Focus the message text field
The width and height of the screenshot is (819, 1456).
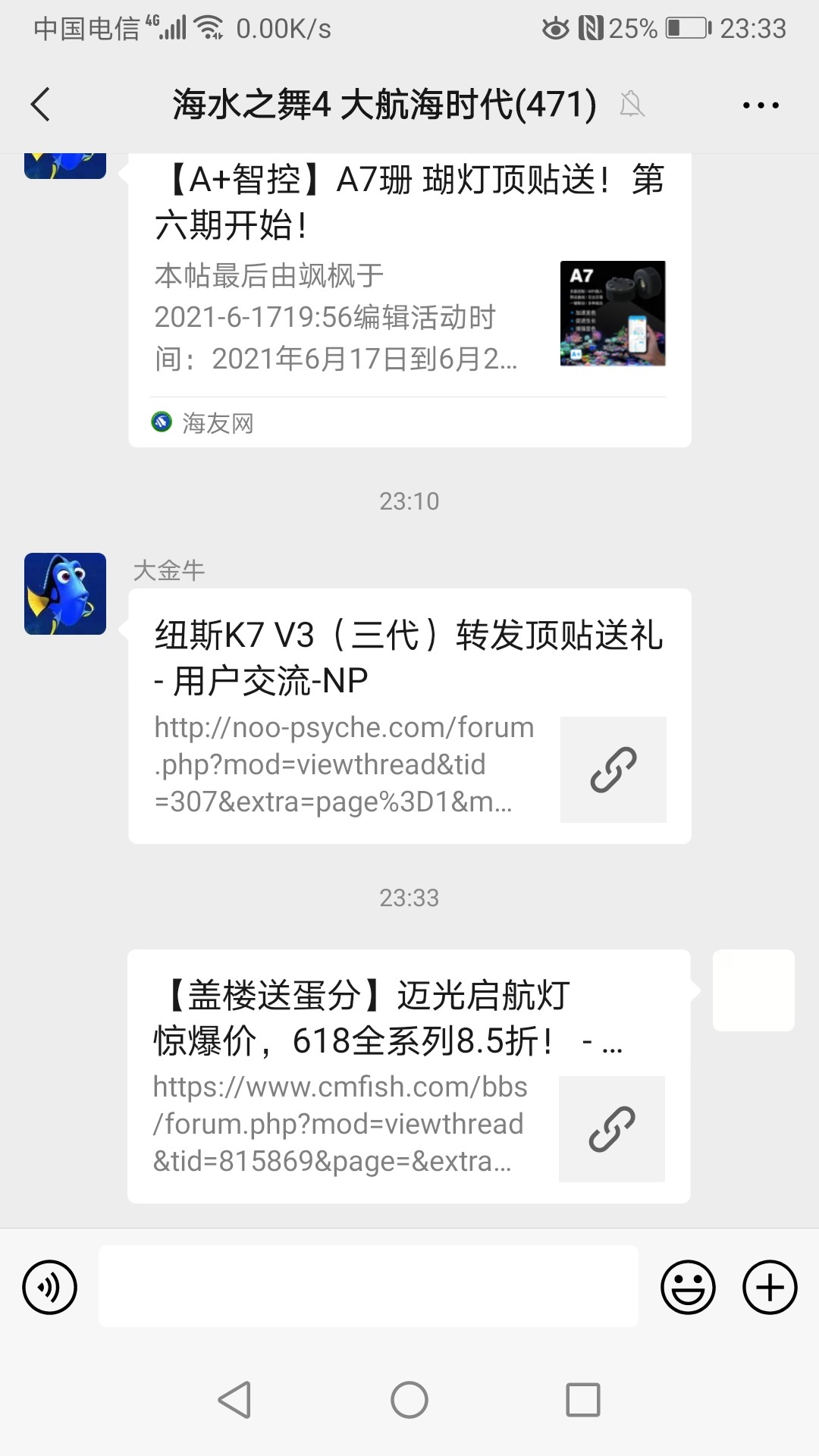point(368,1286)
